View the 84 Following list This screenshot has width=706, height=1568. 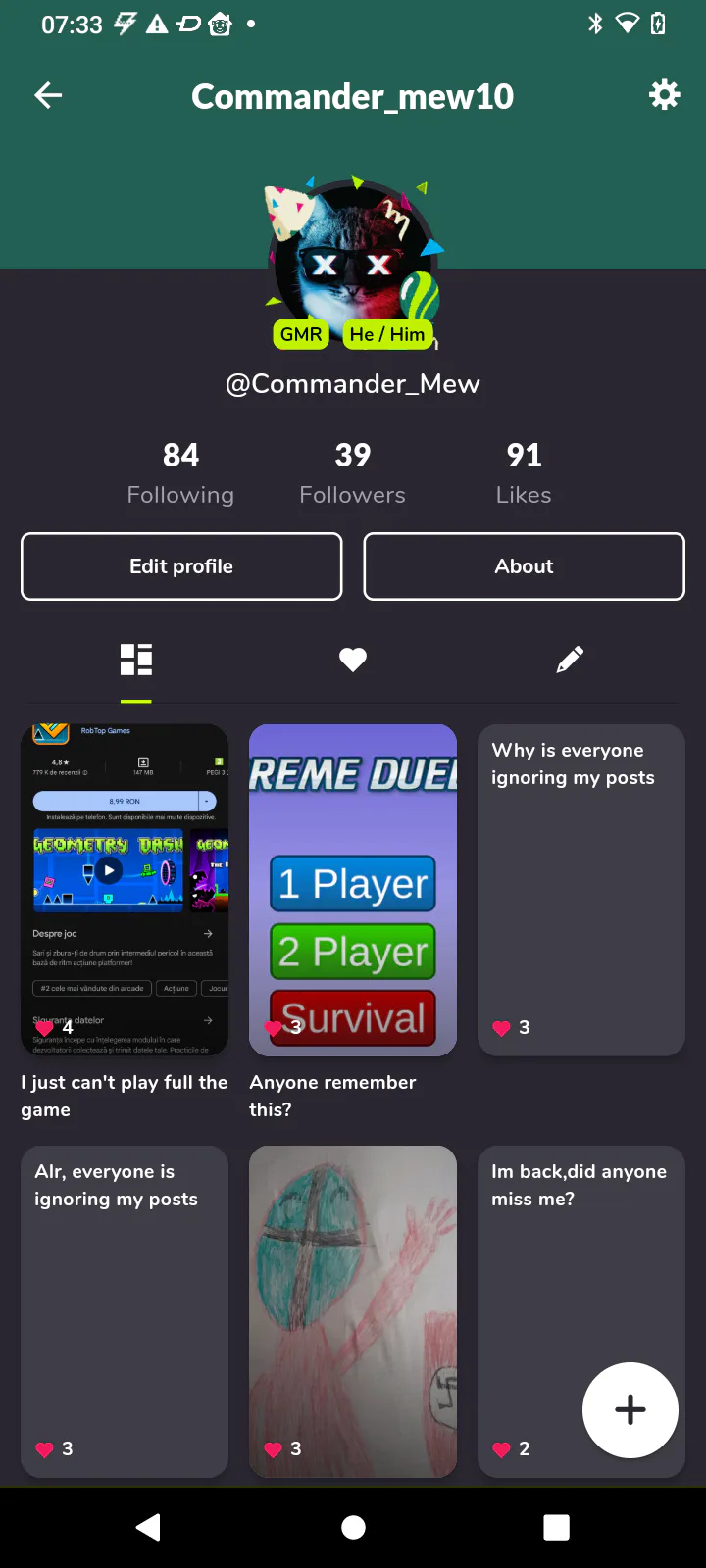pyautogui.click(x=180, y=472)
